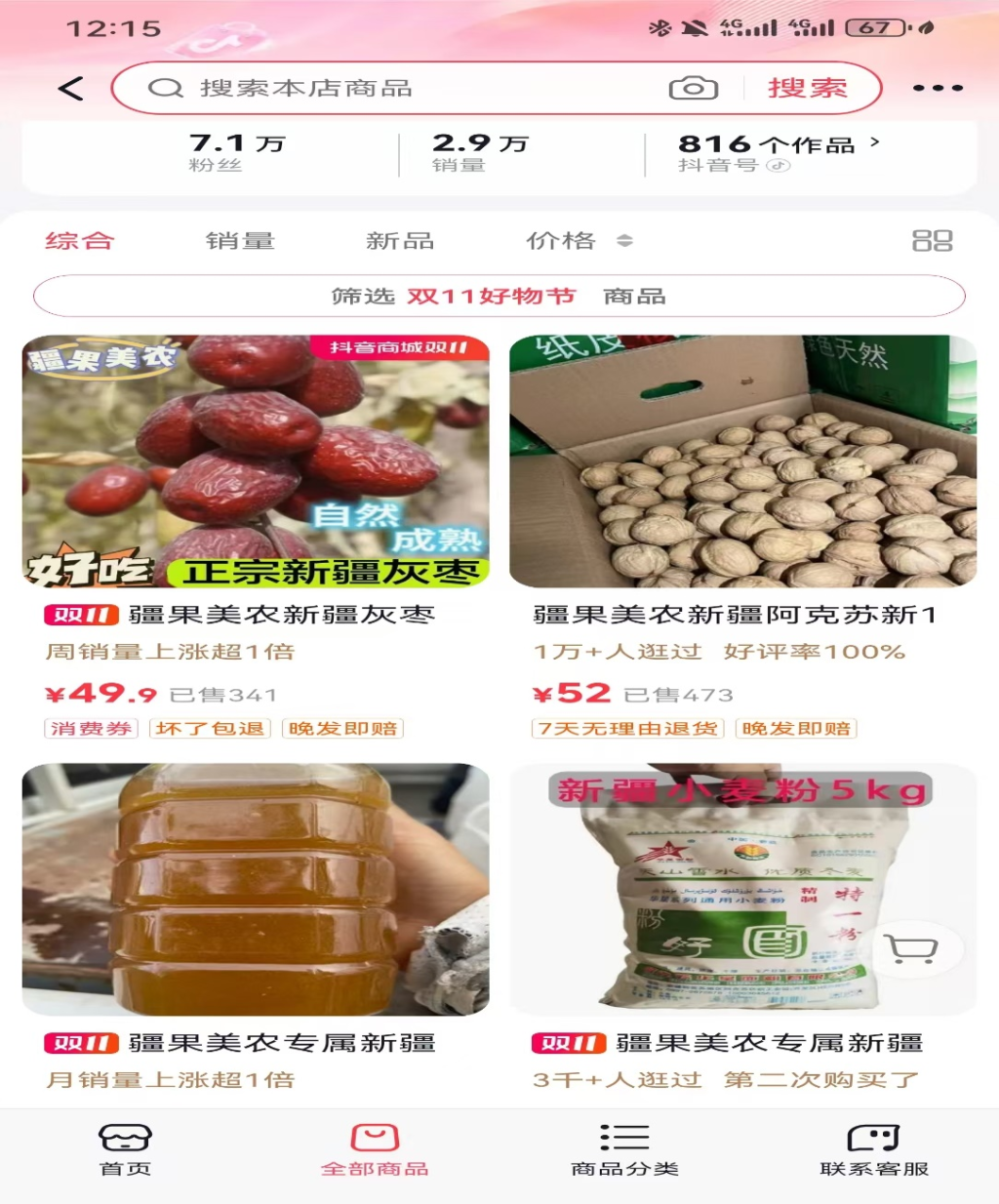Go to the 首页 tab

pyautogui.click(x=125, y=1149)
